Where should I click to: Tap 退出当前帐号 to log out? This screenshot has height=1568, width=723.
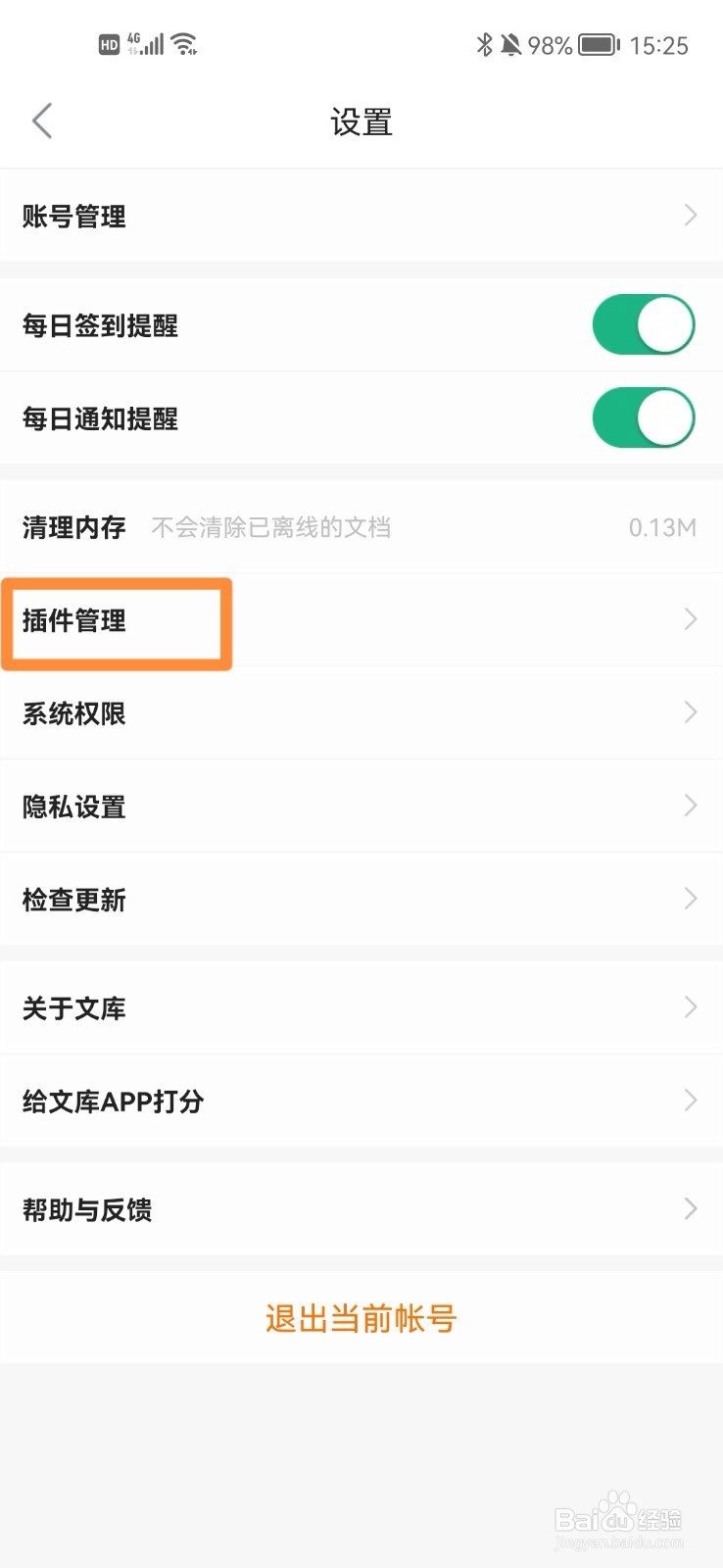pos(361,1317)
